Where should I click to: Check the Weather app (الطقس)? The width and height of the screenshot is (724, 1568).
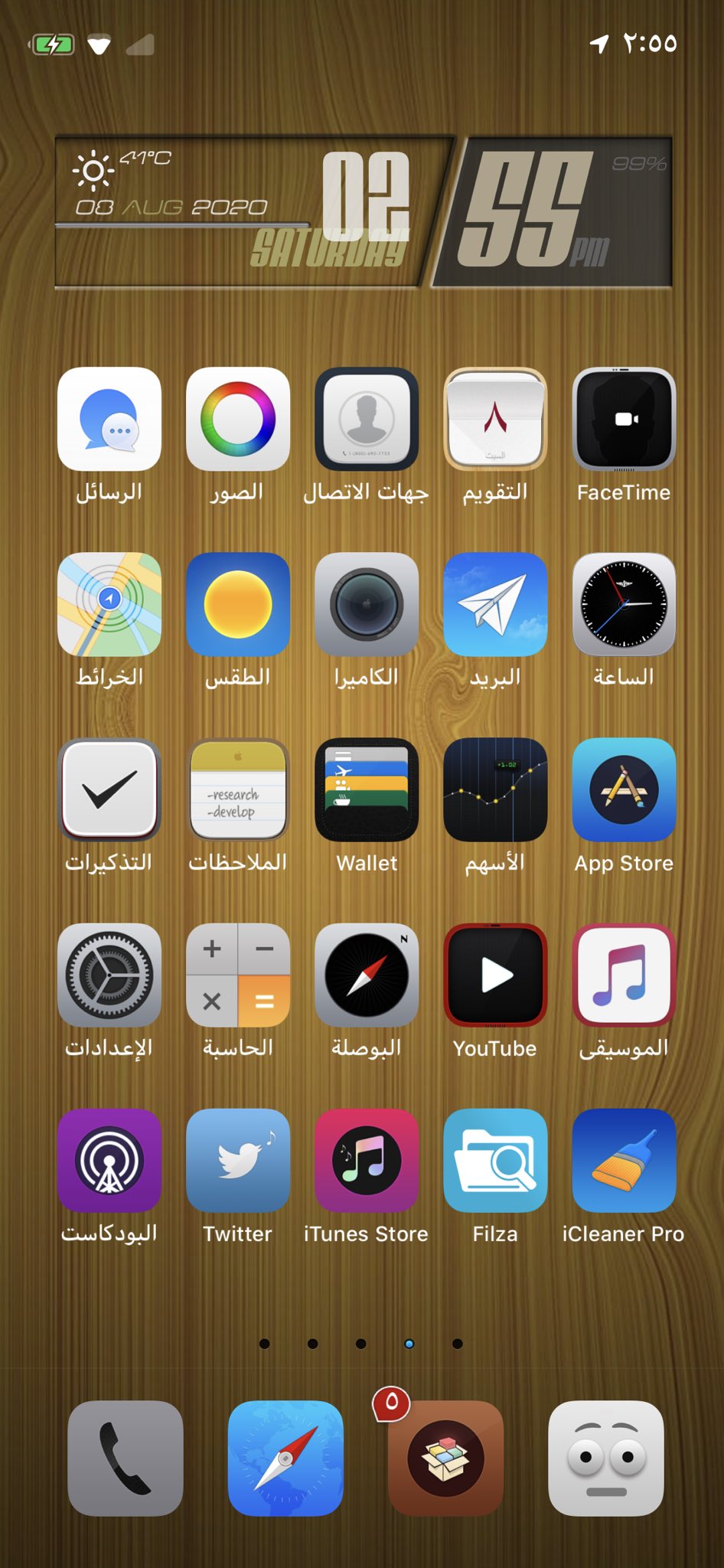tap(238, 604)
